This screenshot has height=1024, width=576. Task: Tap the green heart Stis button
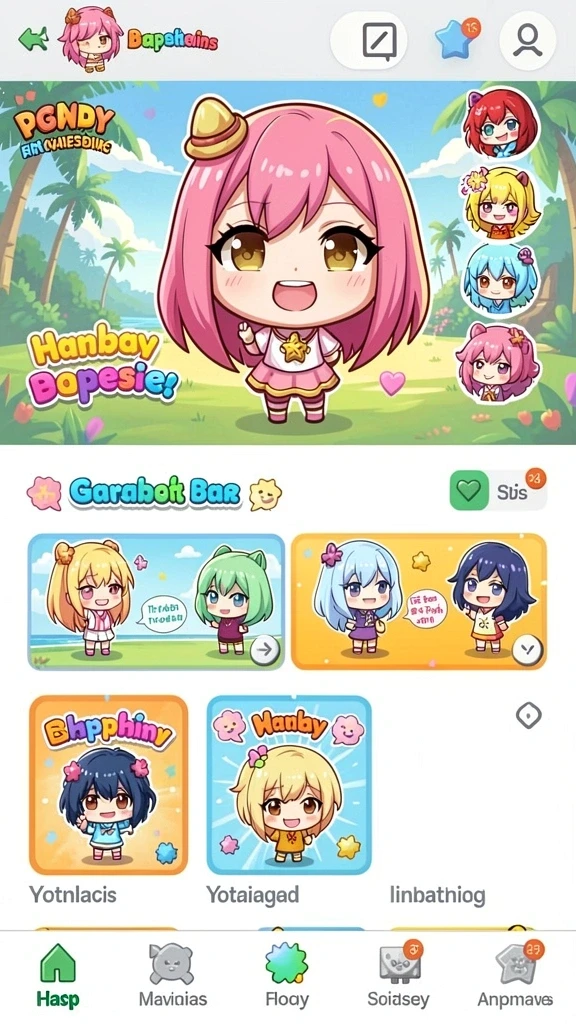498,490
